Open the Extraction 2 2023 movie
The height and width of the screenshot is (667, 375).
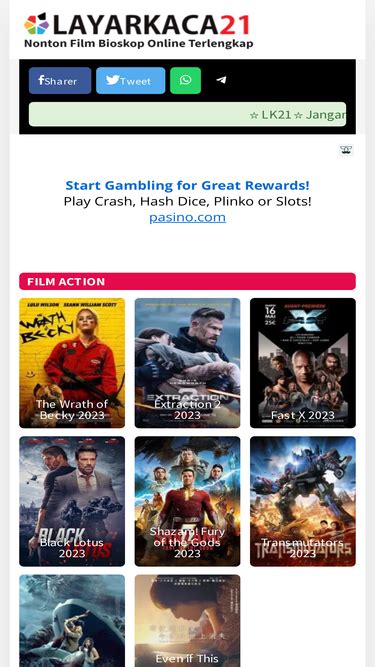[188, 363]
